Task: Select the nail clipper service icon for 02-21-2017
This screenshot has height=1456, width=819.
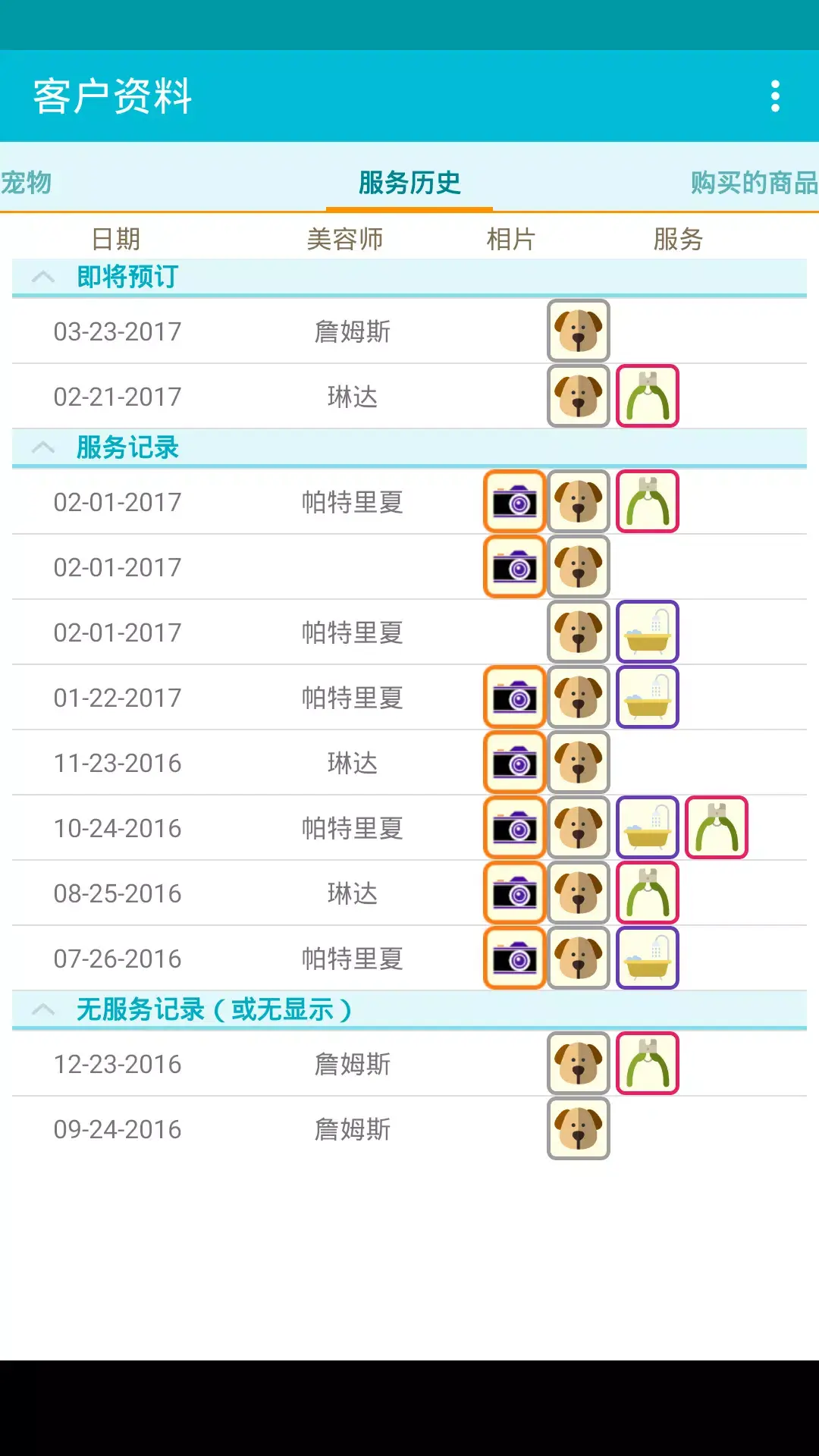Action: pyautogui.click(x=647, y=397)
